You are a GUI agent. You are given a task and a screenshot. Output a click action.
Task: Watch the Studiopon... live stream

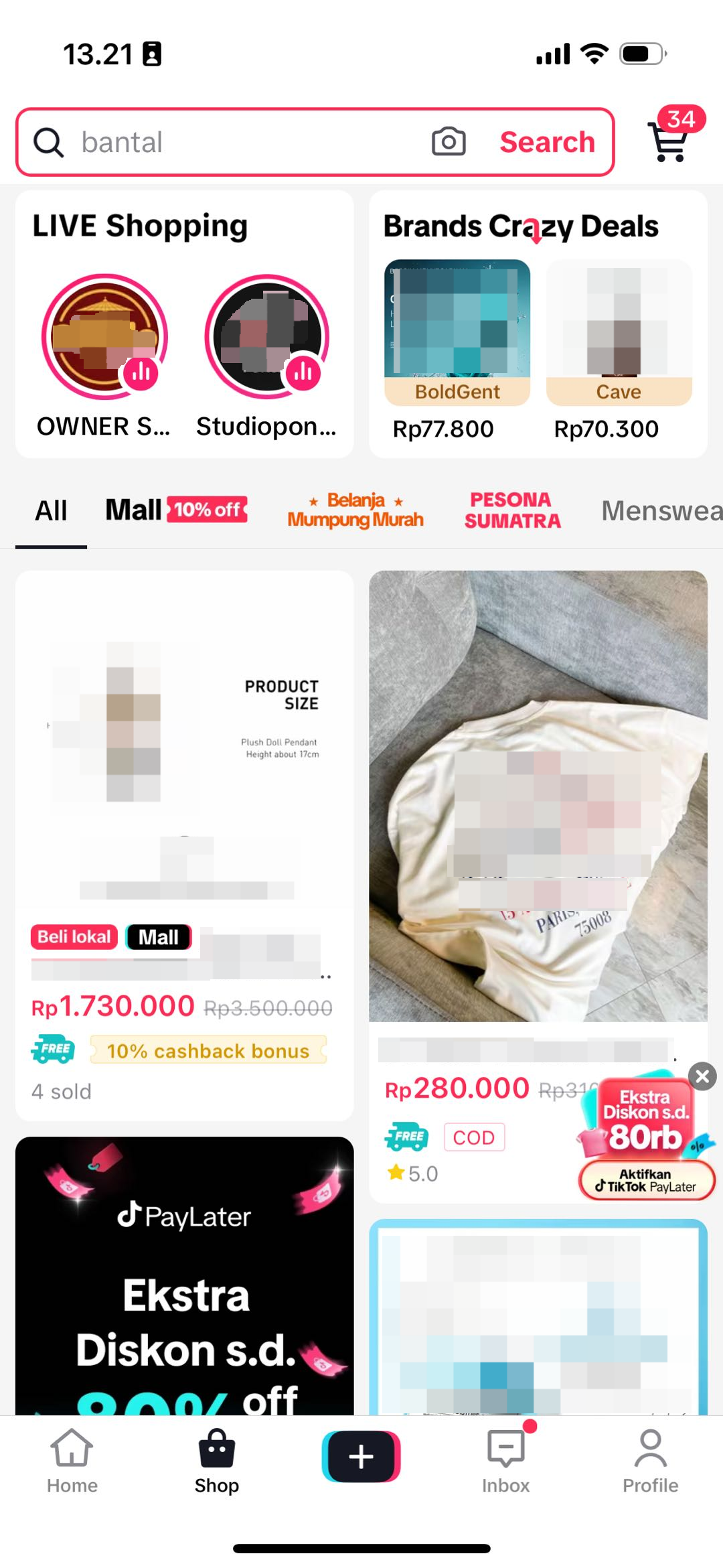tap(266, 337)
